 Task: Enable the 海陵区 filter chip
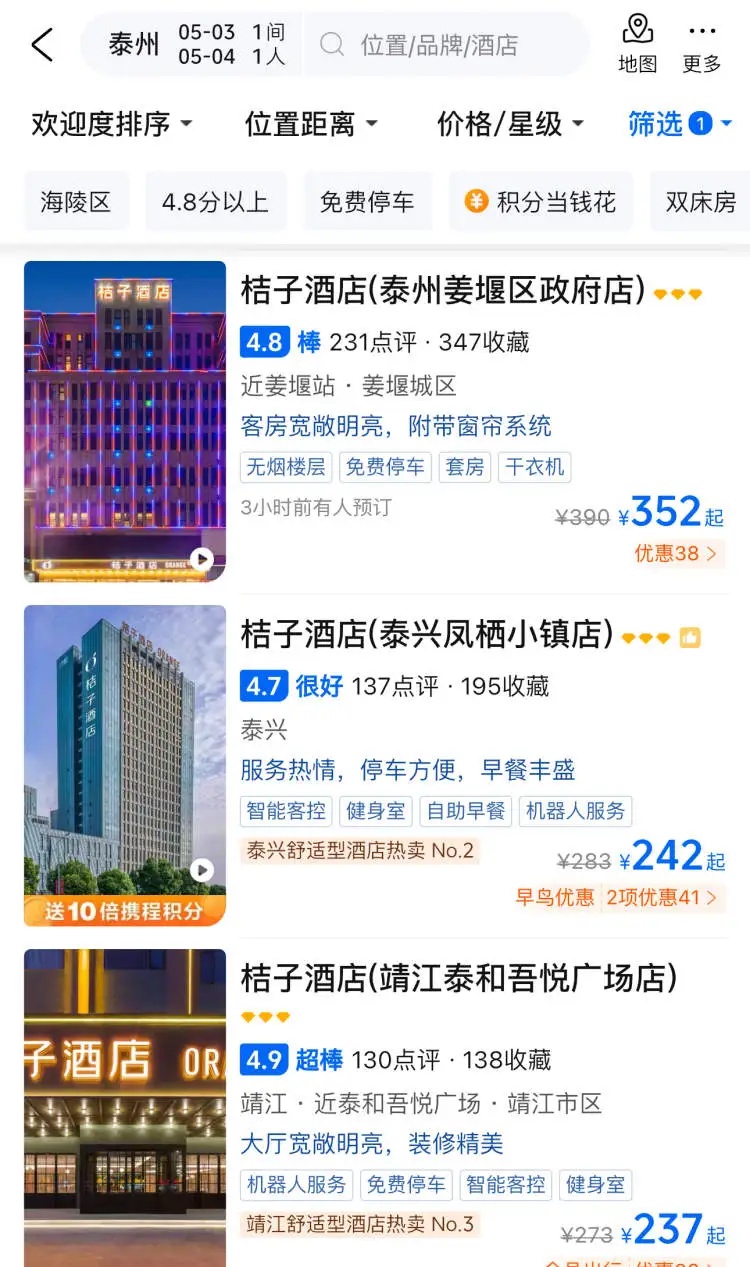pyautogui.click(x=76, y=201)
